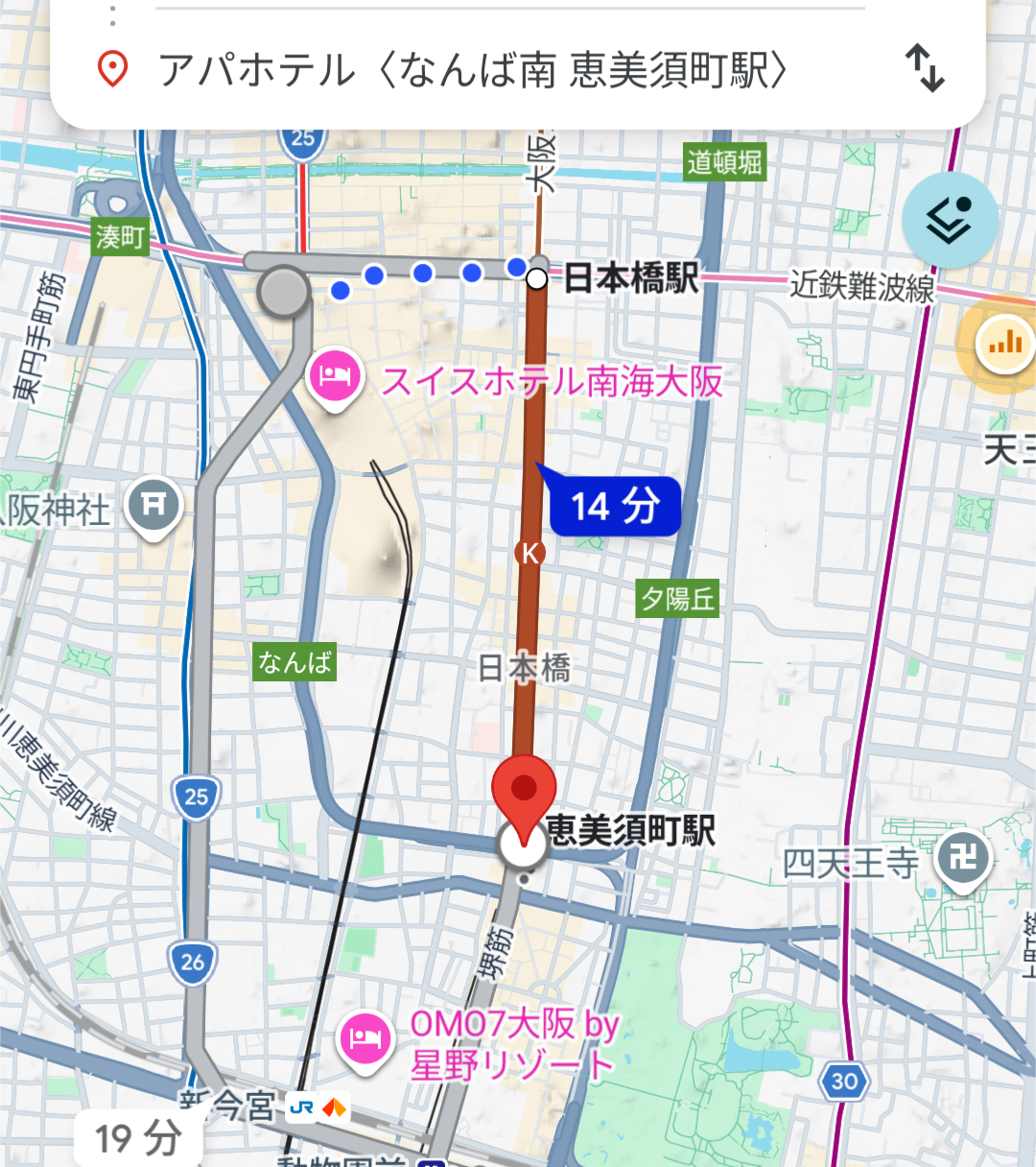Select the 14 分 route label
This screenshot has height=1167, width=1036.
pos(615,506)
